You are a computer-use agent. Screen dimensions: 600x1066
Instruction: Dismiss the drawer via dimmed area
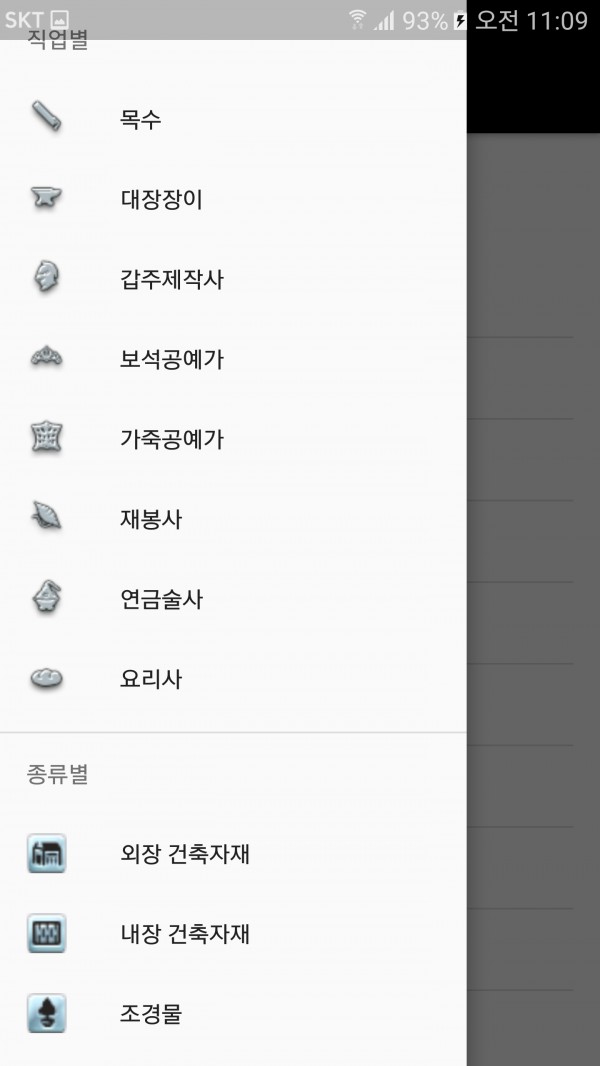(x=533, y=598)
